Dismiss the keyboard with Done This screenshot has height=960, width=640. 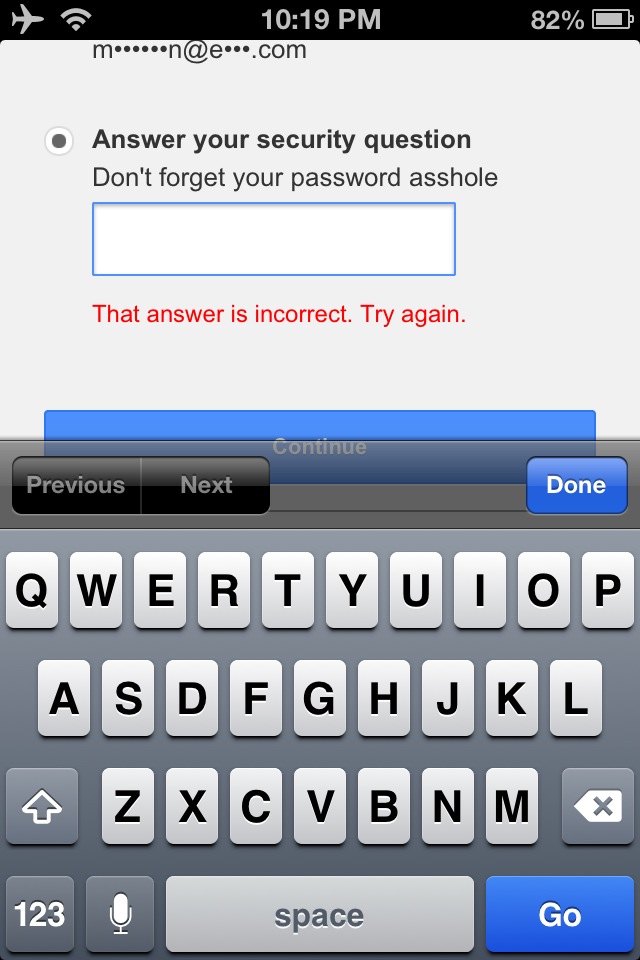[x=576, y=485]
